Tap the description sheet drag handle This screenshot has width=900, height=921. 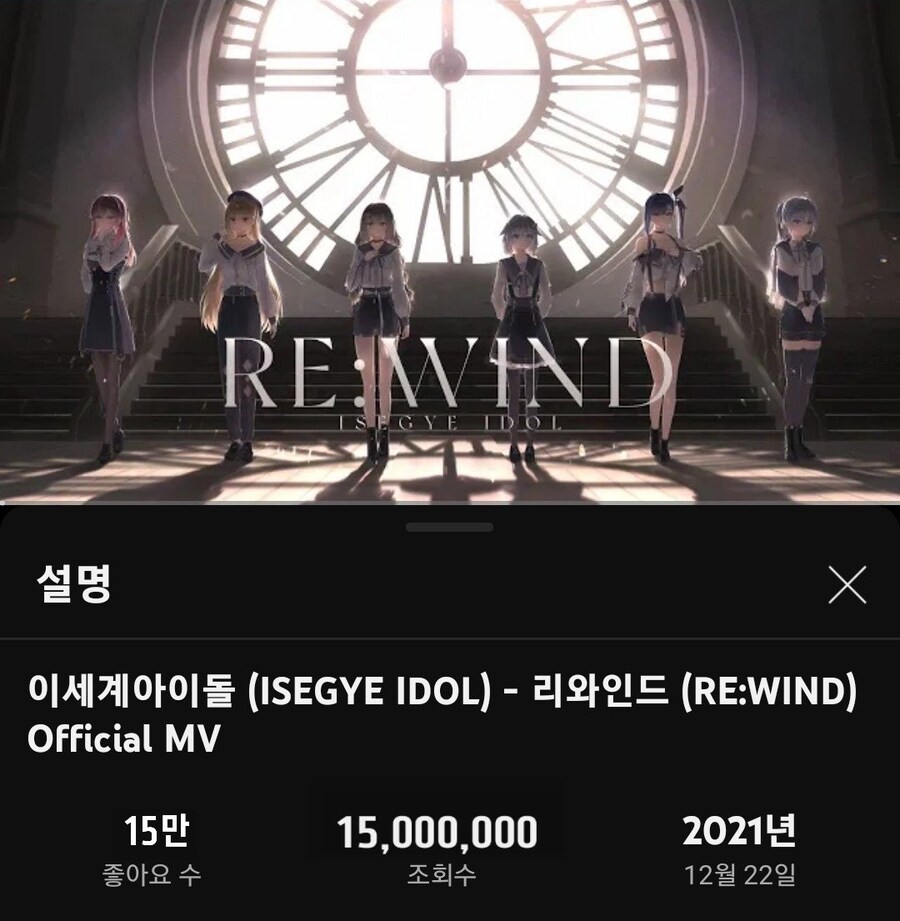450,527
